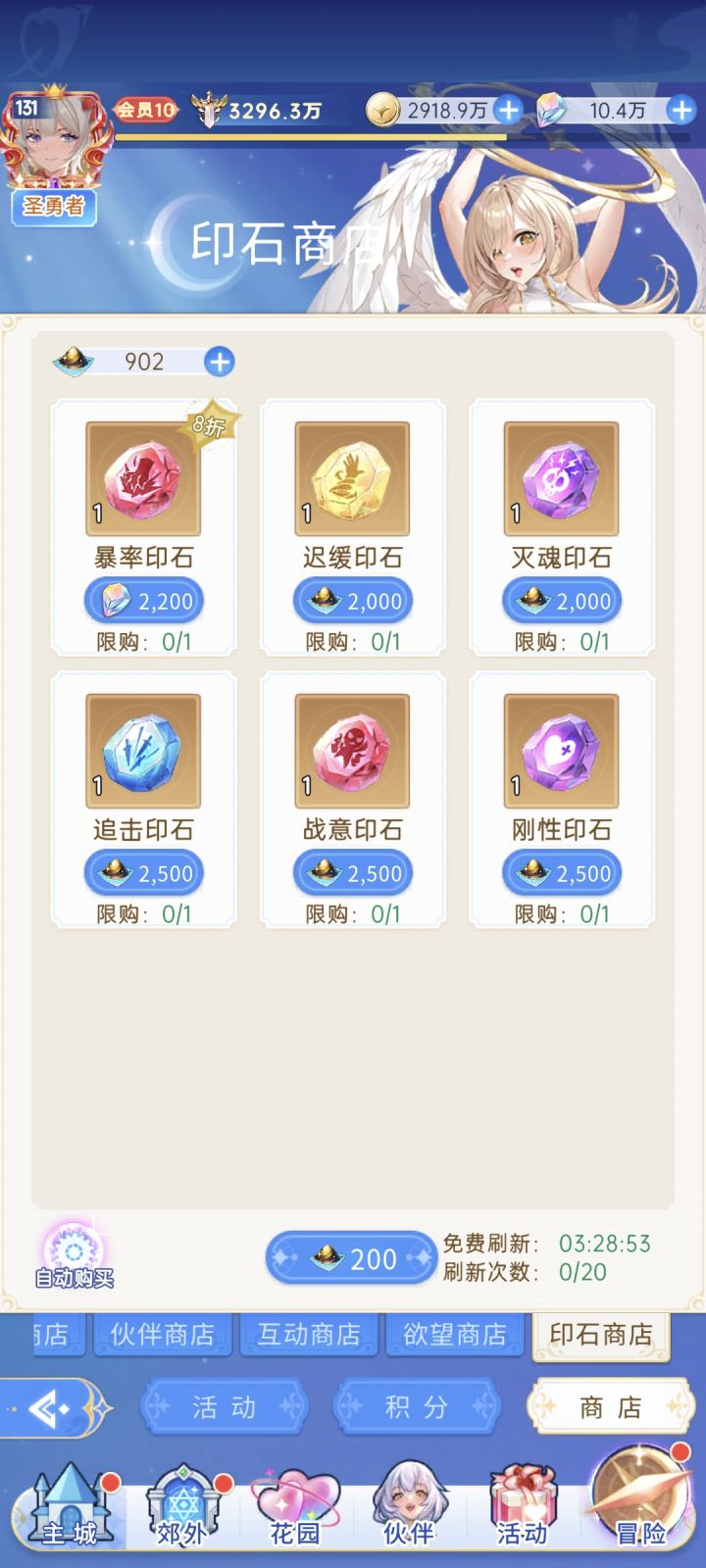Select the 迟缓印石 item thumbnail
This screenshot has width=706, height=1568.
[351, 477]
